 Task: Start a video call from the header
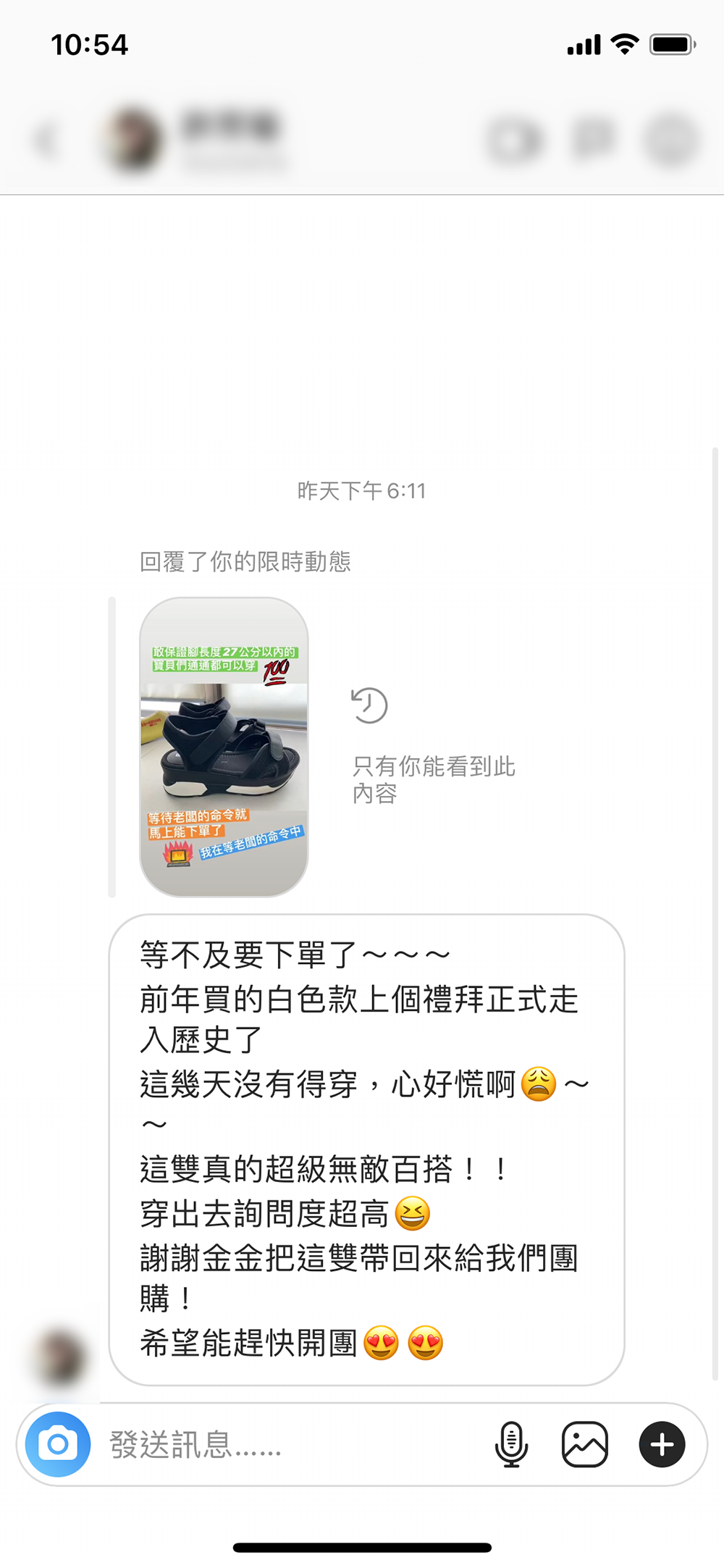(x=515, y=140)
